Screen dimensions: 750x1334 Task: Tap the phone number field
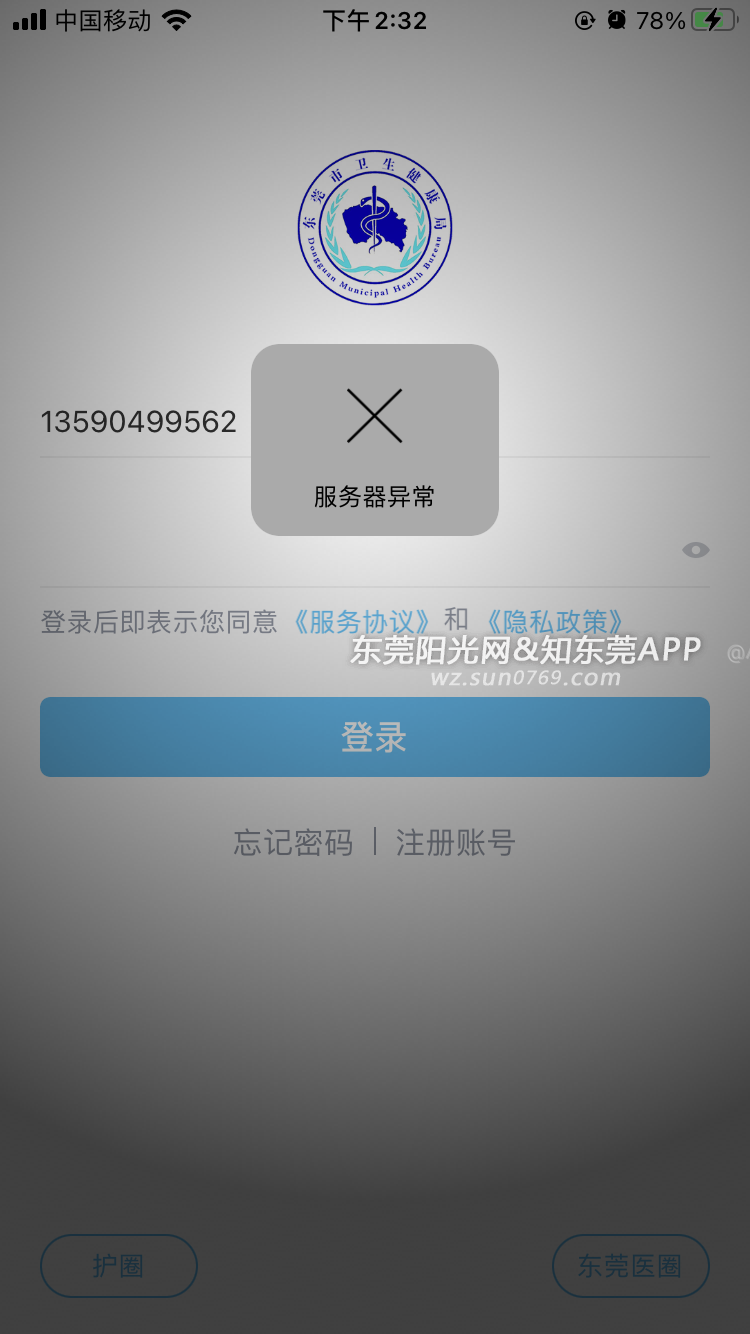coord(140,422)
